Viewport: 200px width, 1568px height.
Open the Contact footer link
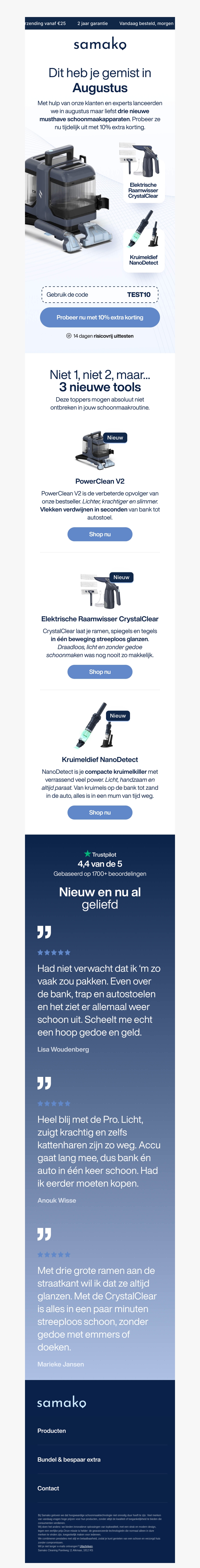[x=48, y=1488]
